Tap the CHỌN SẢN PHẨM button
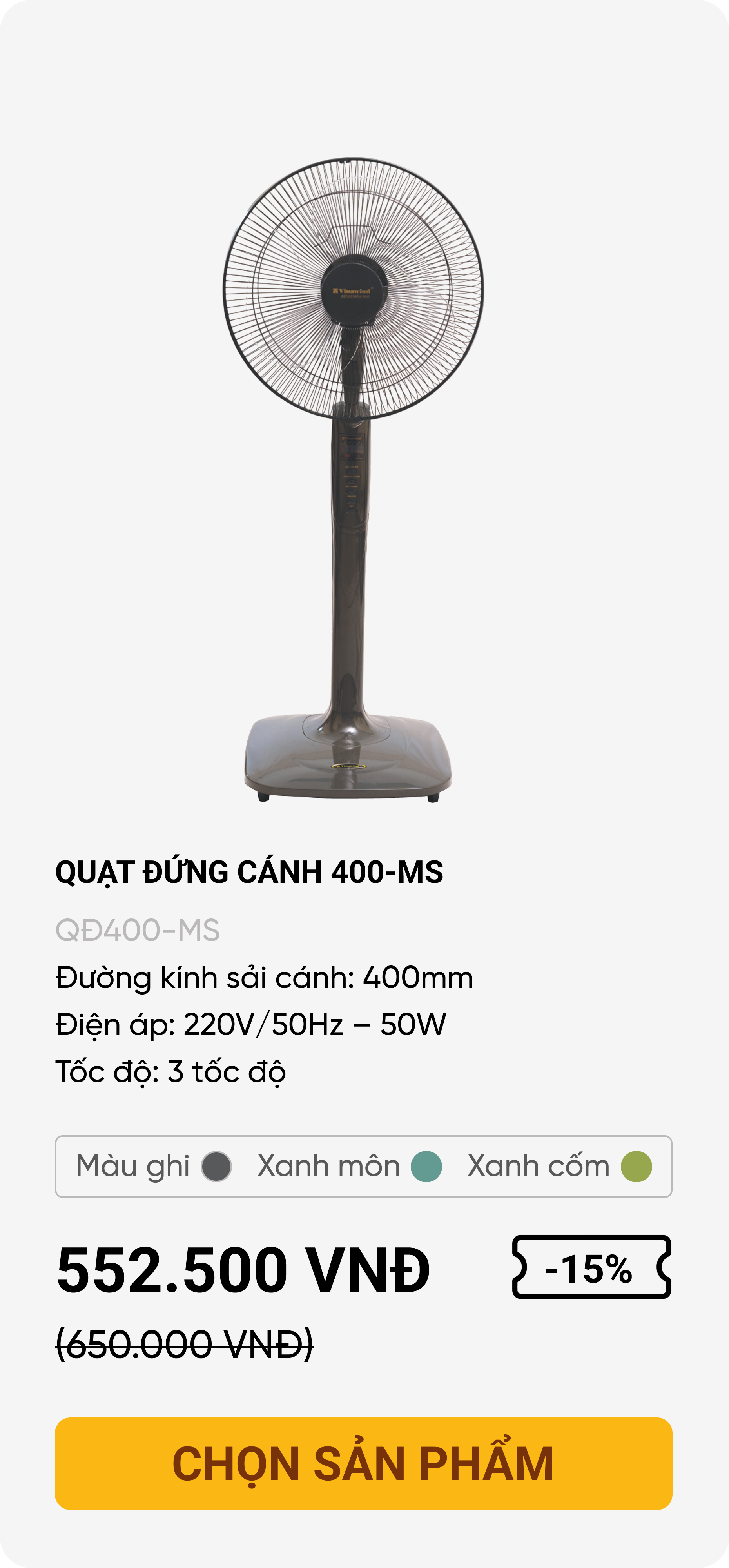The height and width of the screenshot is (1568, 729). coord(363,1463)
